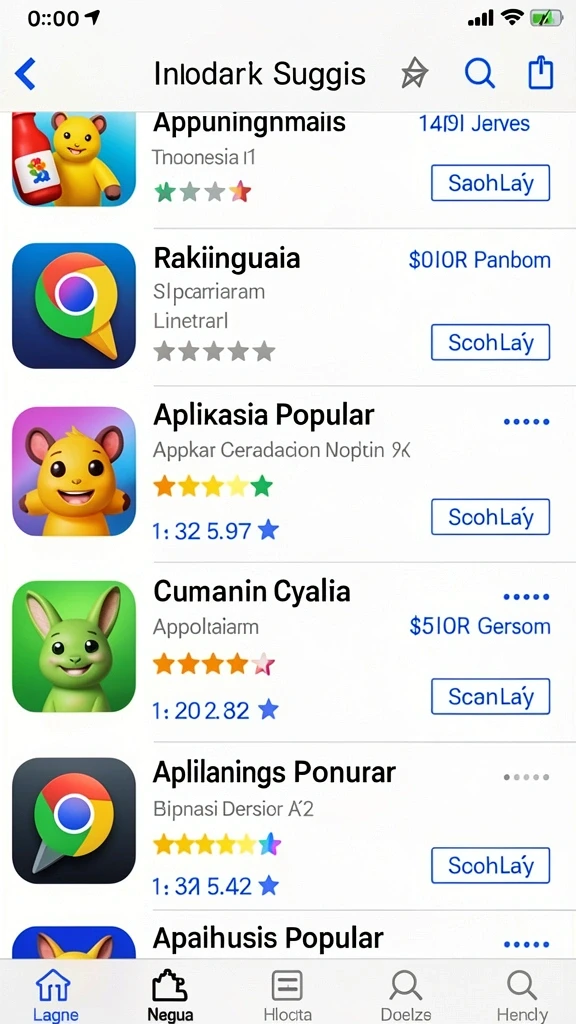Screen dimensions: 576x1024
Task: Tap SaohLay button for Appuningnmaiis
Action: (x=490, y=183)
